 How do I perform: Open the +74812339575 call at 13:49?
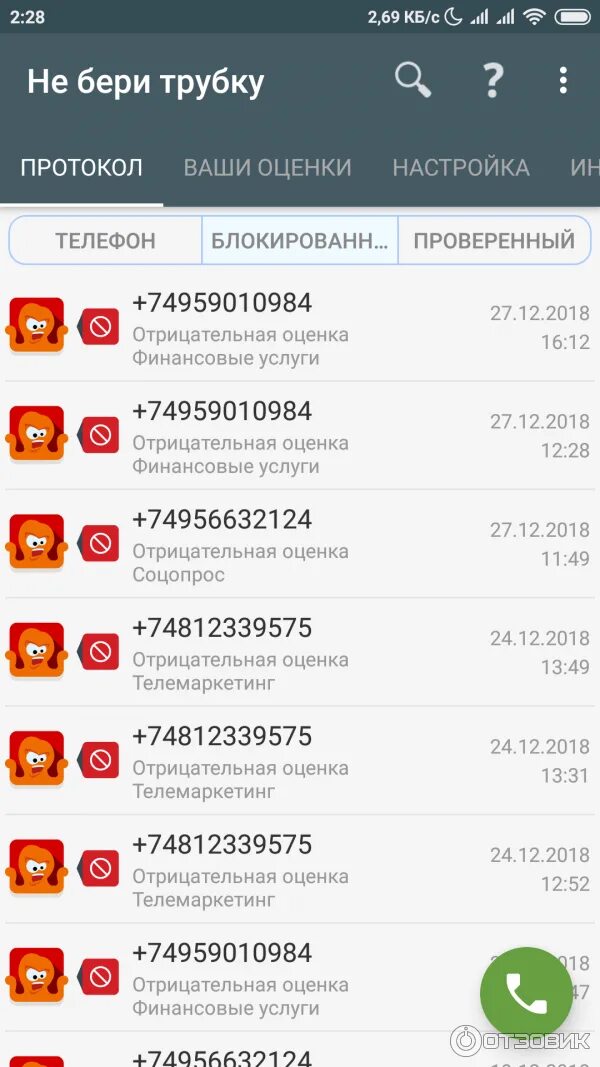tap(300, 654)
